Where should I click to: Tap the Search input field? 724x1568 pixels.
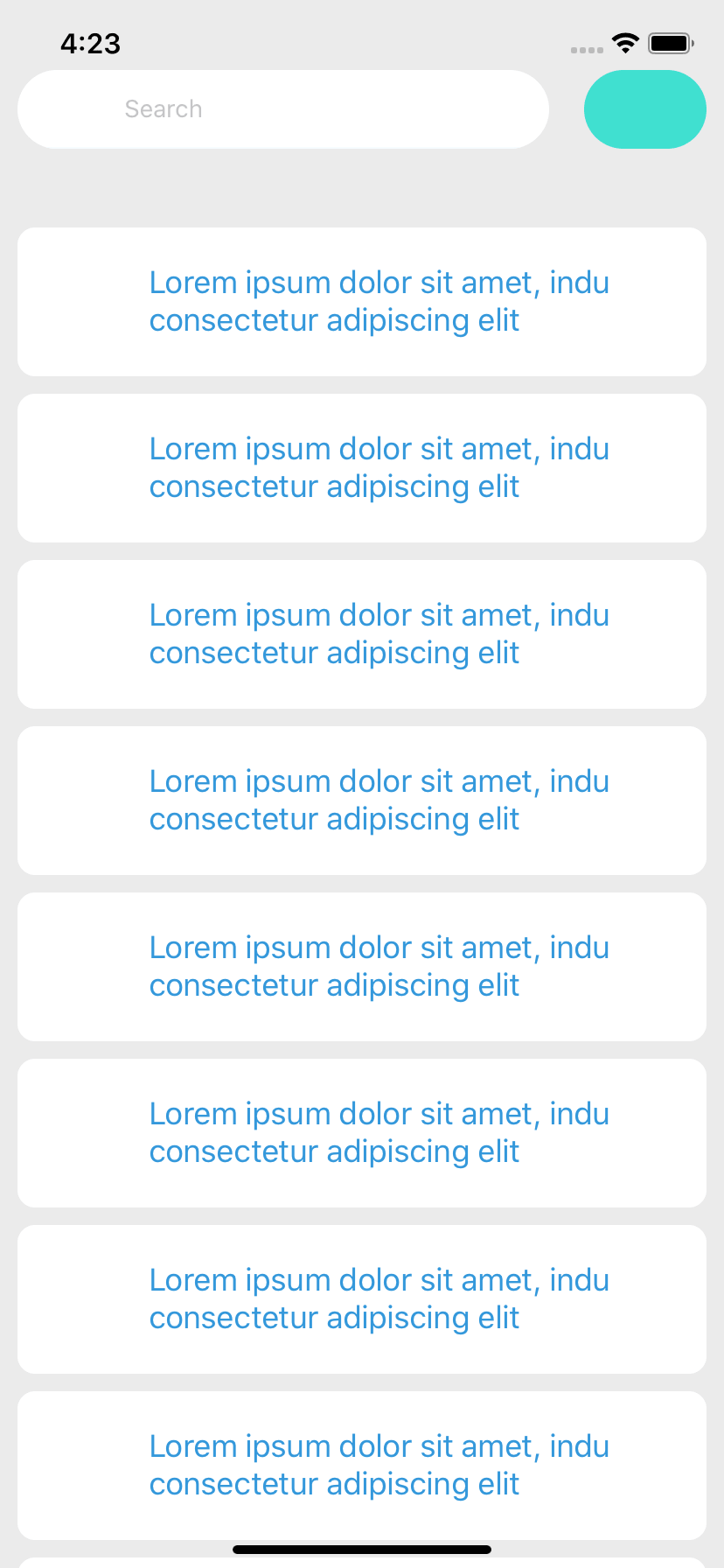[x=282, y=109]
